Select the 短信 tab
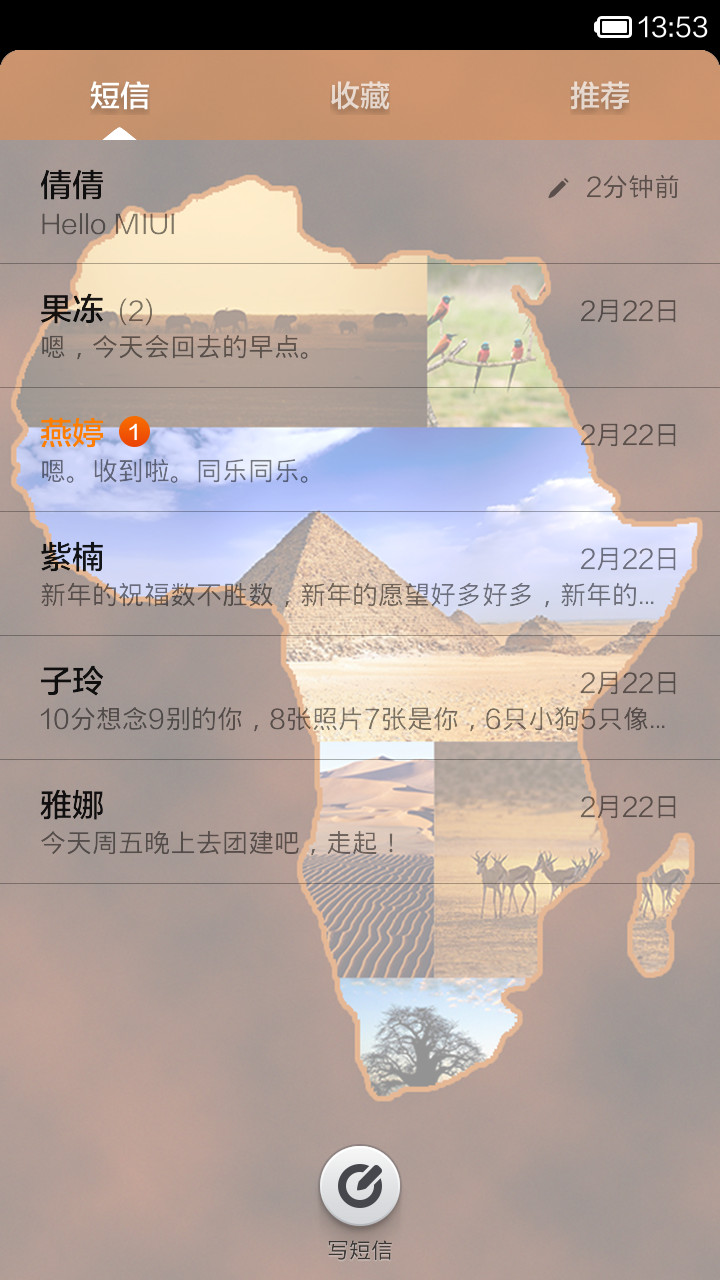The width and height of the screenshot is (720, 1280). tap(120, 96)
